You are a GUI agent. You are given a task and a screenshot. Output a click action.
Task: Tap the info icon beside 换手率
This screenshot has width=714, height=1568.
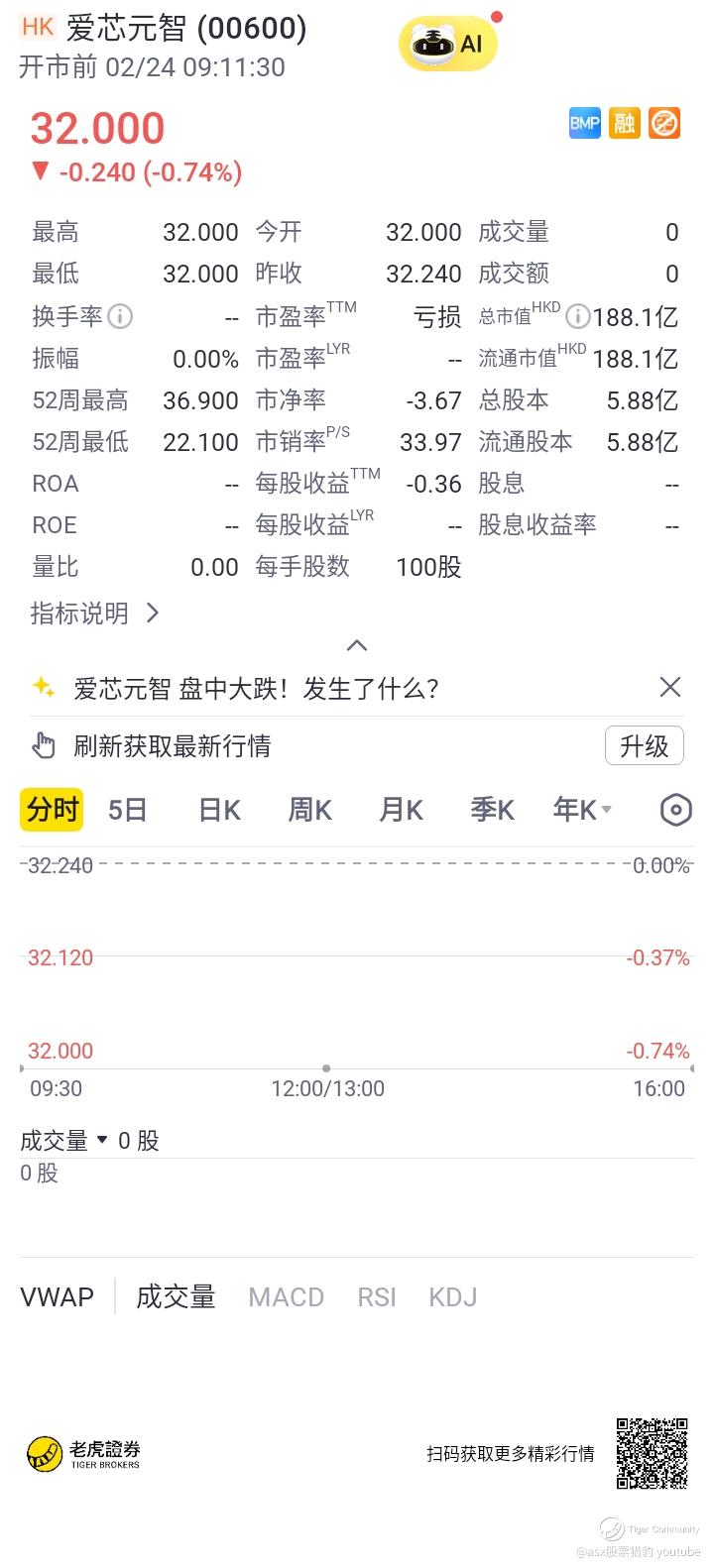tap(120, 317)
